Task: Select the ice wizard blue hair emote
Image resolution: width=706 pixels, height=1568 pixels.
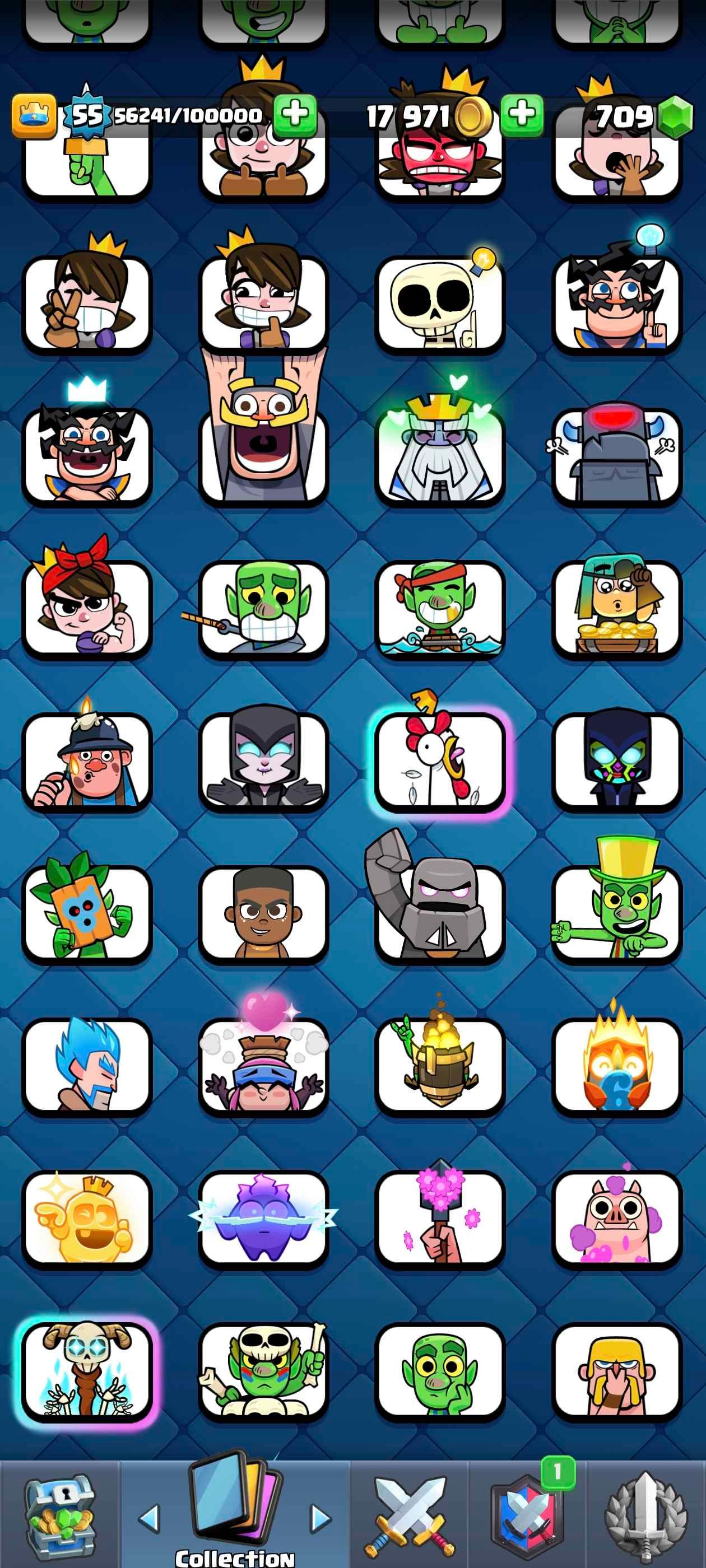Action: pyautogui.click(x=87, y=1065)
